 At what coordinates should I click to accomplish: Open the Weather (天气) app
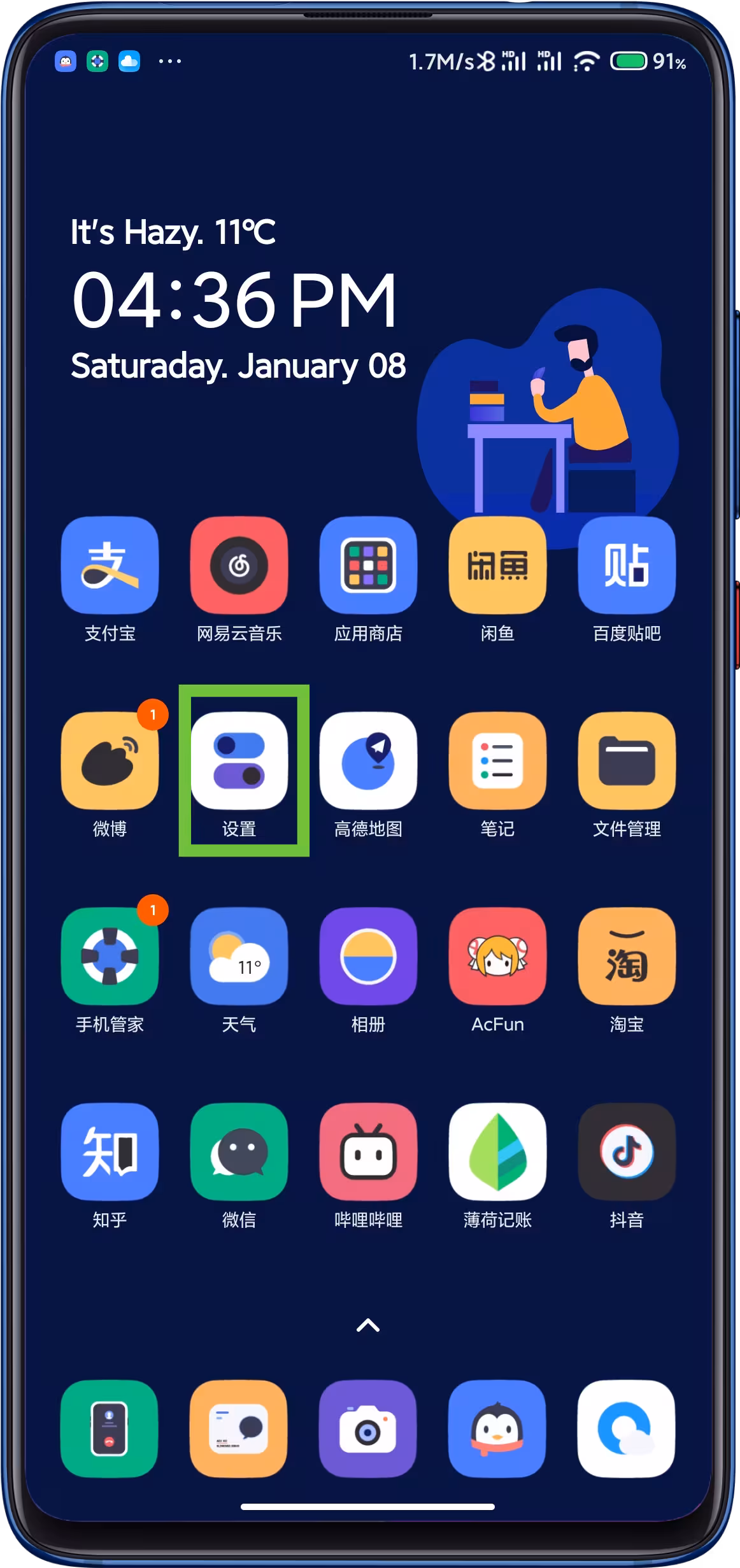coord(239,956)
